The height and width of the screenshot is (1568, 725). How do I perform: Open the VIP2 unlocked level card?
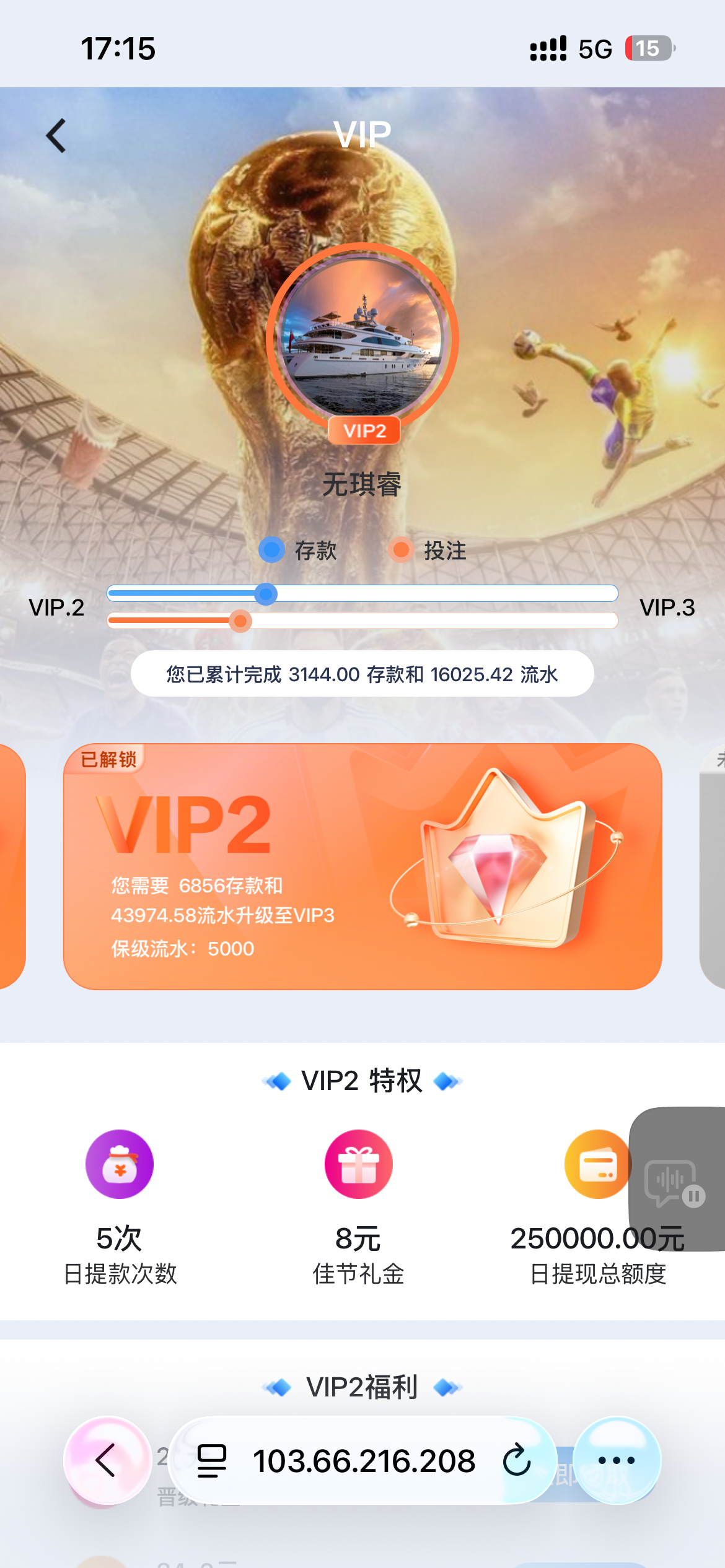(362, 866)
